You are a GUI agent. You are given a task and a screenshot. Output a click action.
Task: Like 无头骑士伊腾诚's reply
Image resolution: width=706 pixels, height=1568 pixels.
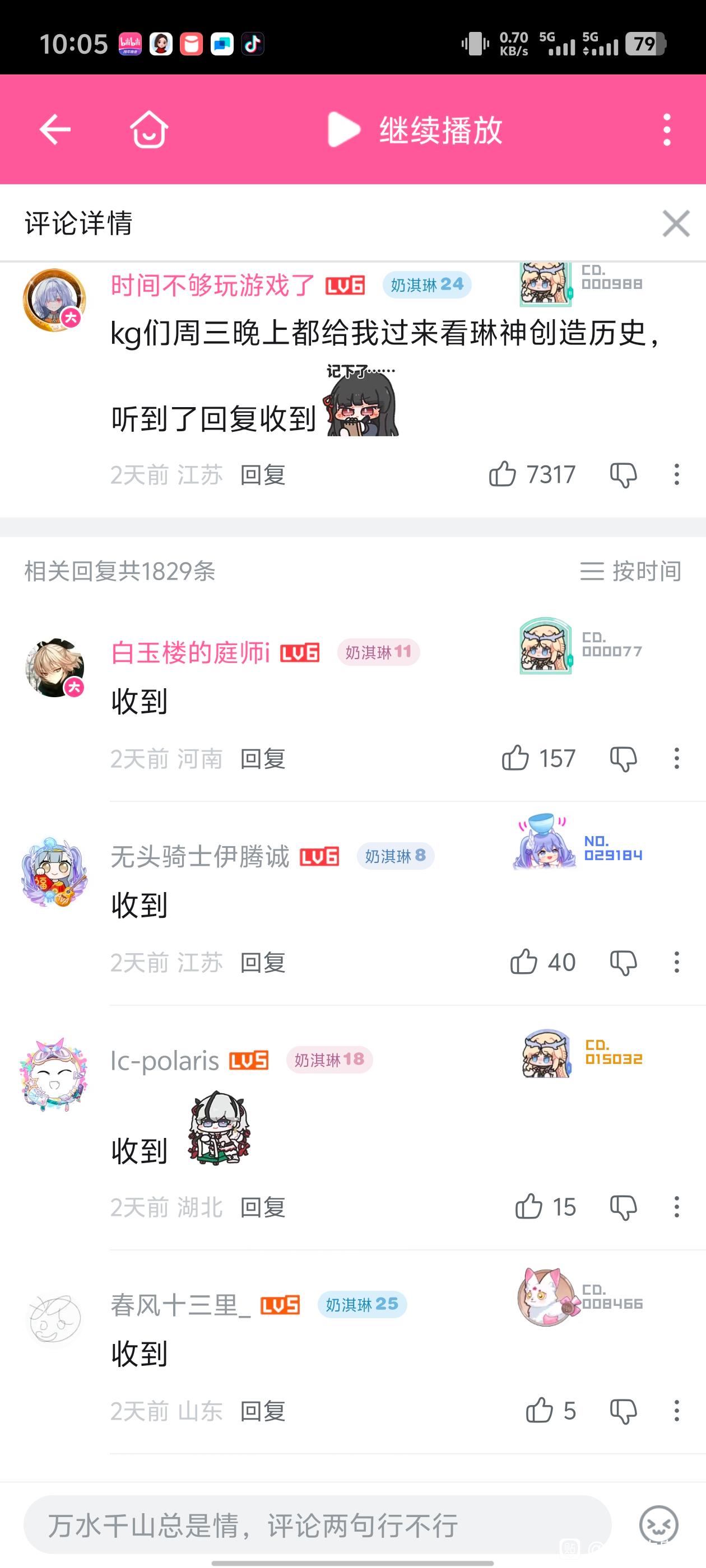(524, 962)
